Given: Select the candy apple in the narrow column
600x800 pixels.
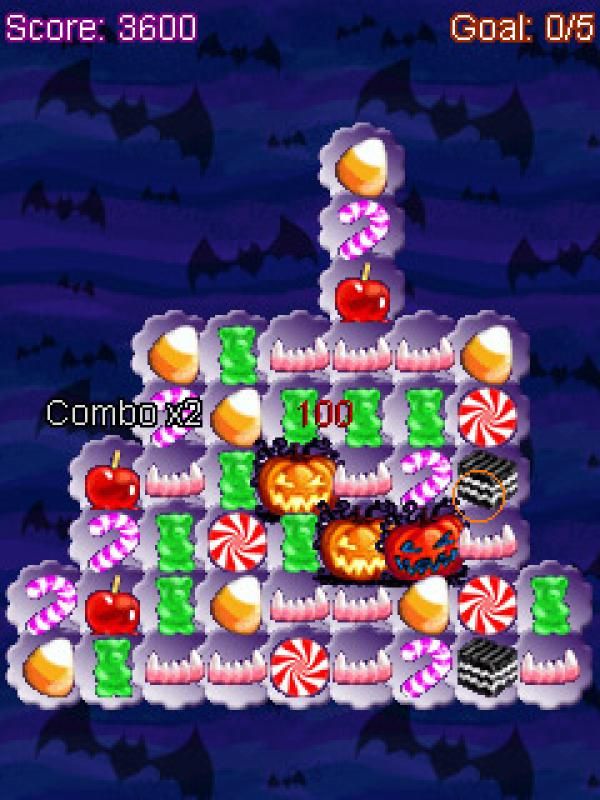Looking at the screenshot, I should [x=360, y=294].
